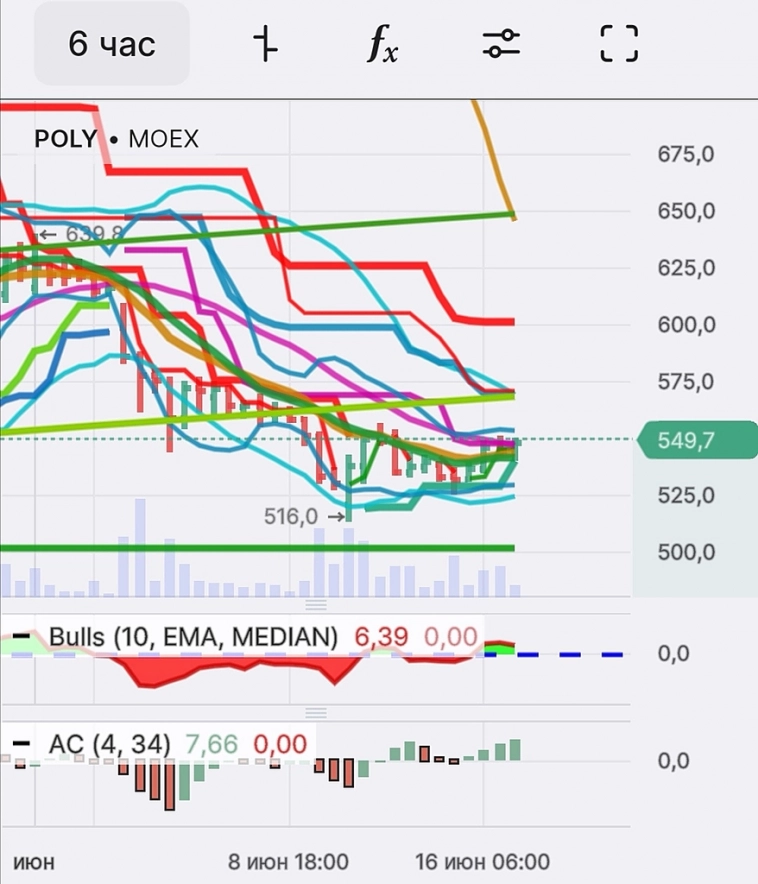The image size is (758, 884).
Task: Open chart settings sliders icon
Action: (500, 44)
